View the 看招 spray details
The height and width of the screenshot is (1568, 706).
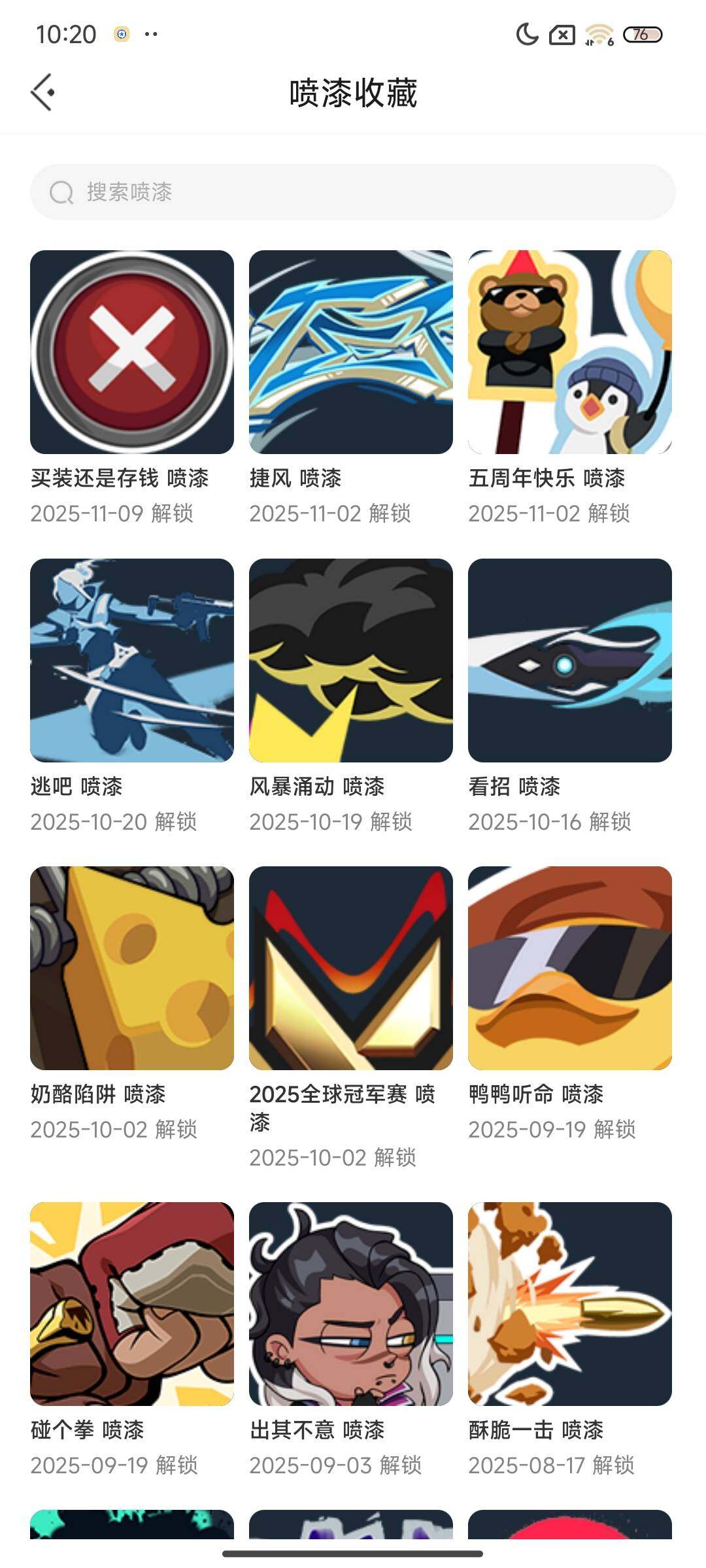point(570,660)
